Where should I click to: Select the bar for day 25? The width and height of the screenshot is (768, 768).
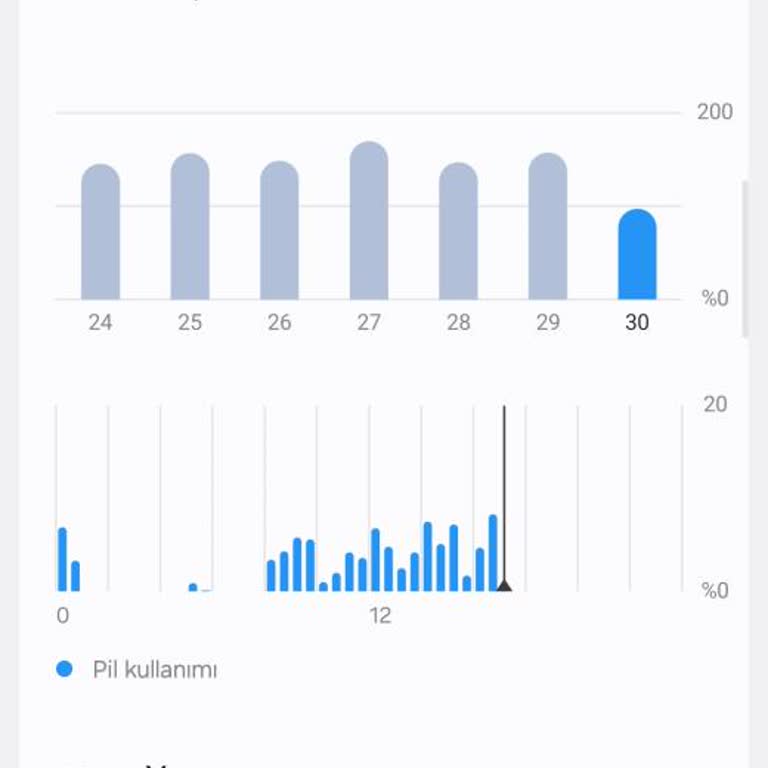[190, 228]
